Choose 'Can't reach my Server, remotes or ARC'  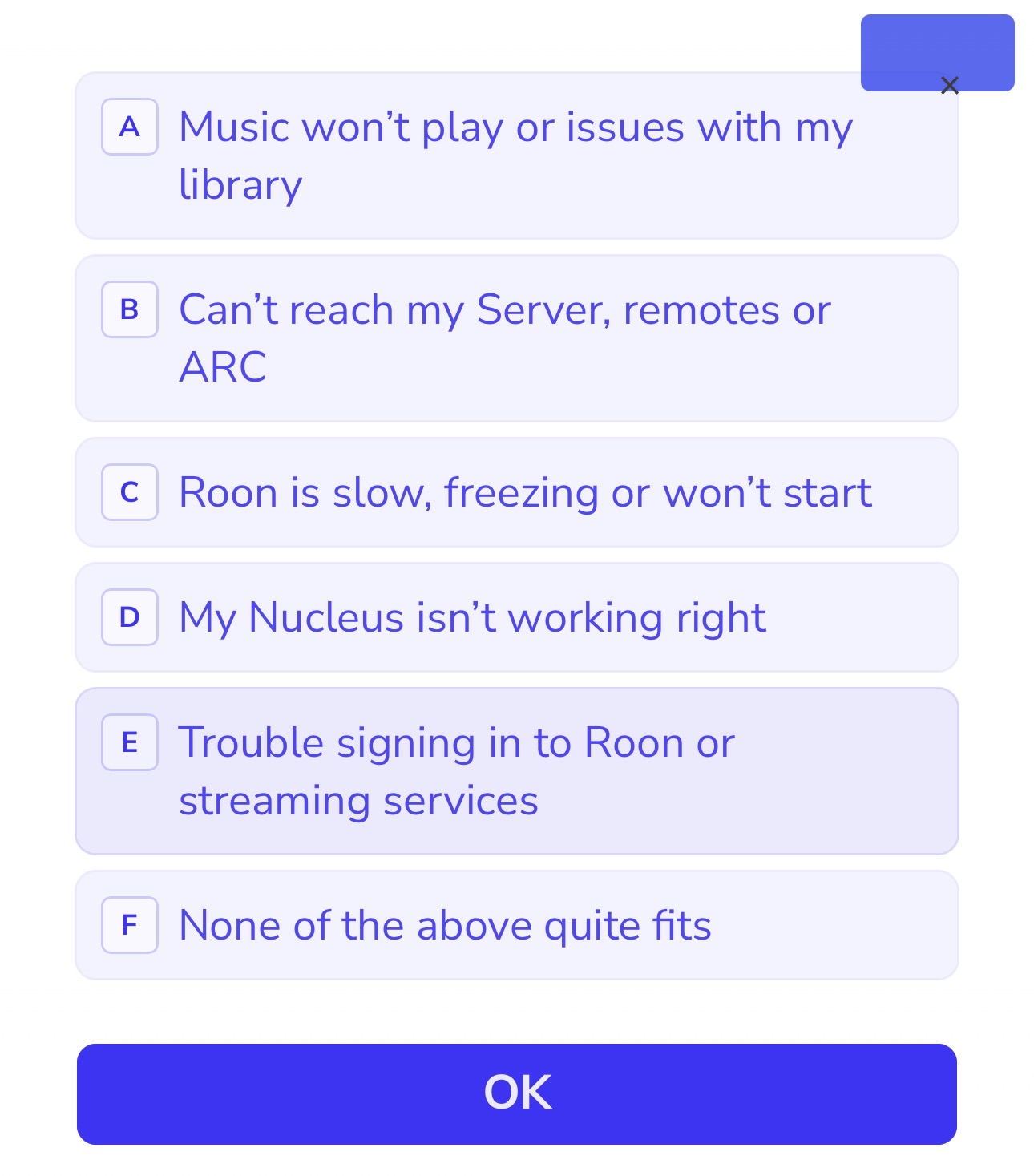[x=516, y=338]
